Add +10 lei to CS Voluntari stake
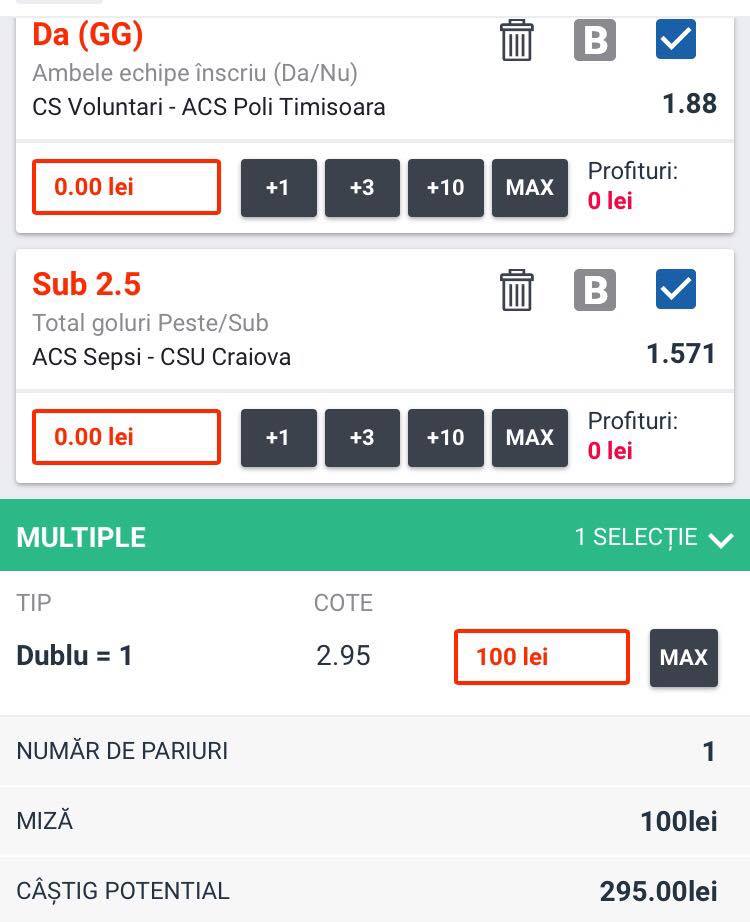750x922 pixels. click(446, 188)
